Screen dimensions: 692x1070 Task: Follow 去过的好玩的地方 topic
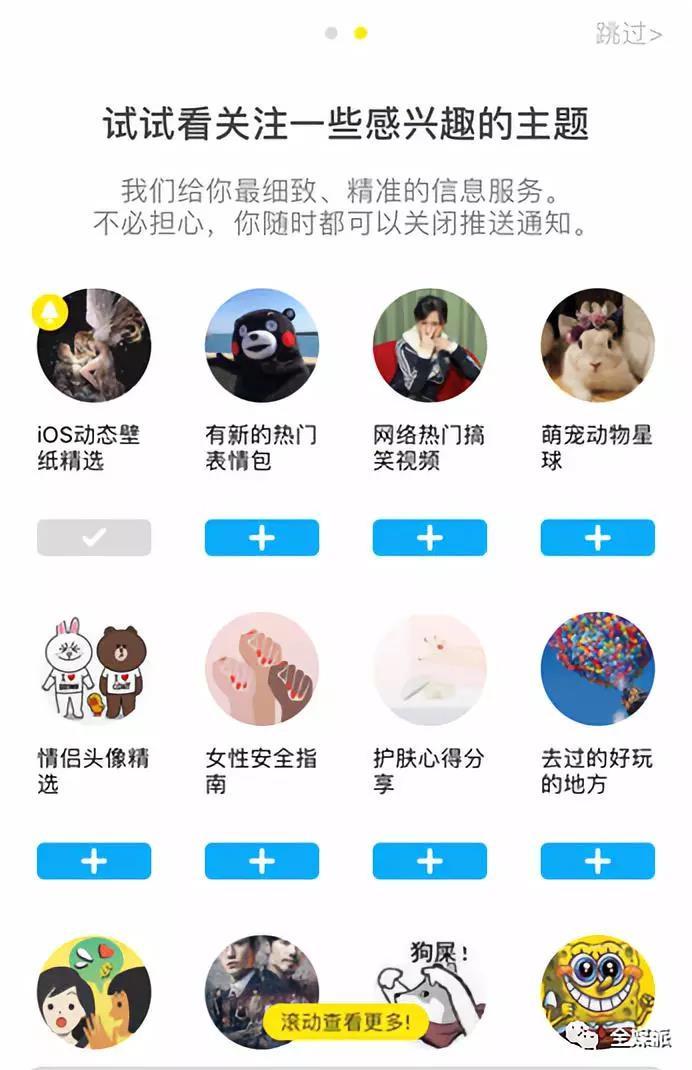tap(598, 860)
